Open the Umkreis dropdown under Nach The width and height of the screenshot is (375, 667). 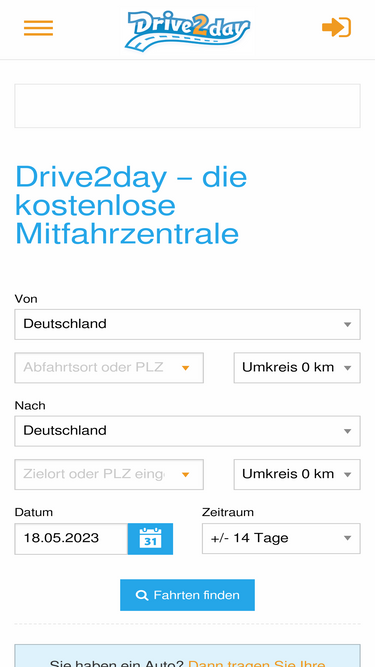297,474
